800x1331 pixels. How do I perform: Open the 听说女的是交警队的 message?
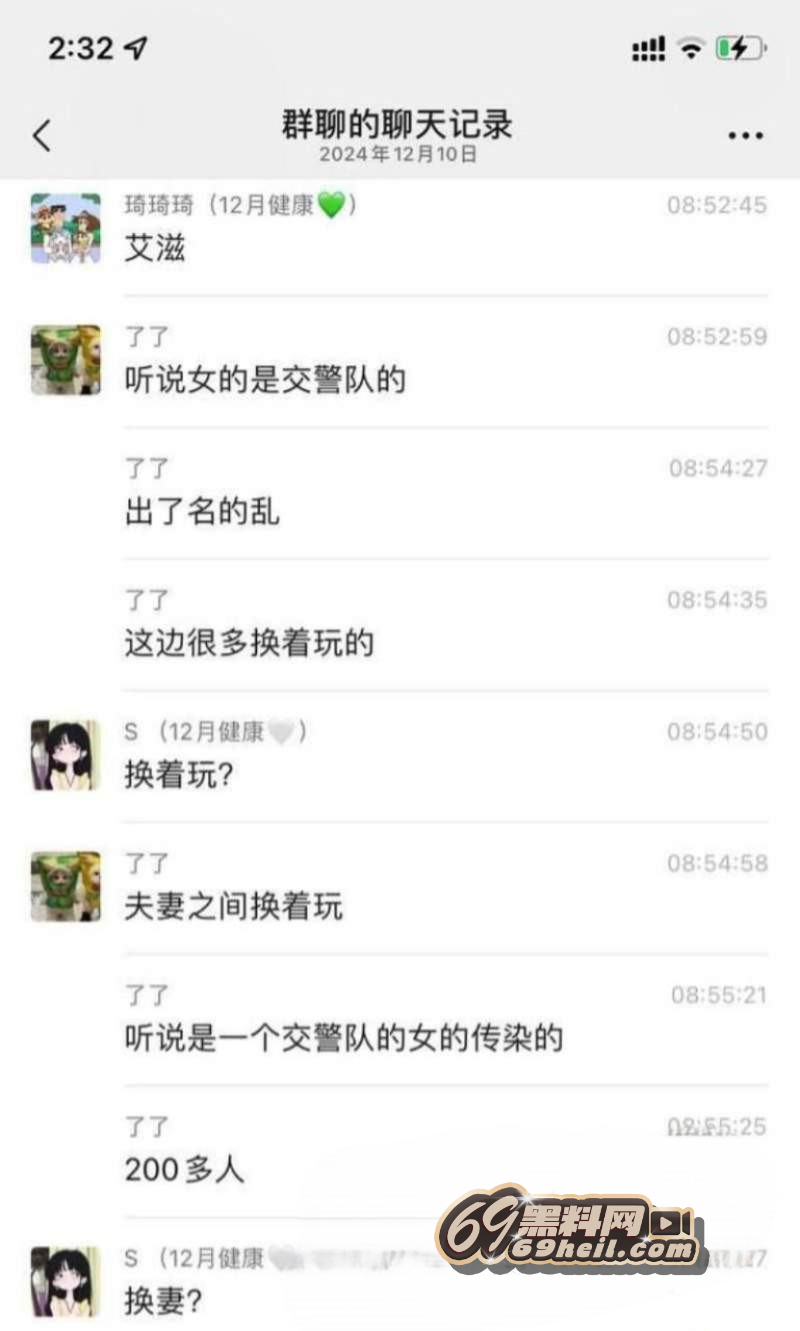click(x=265, y=381)
